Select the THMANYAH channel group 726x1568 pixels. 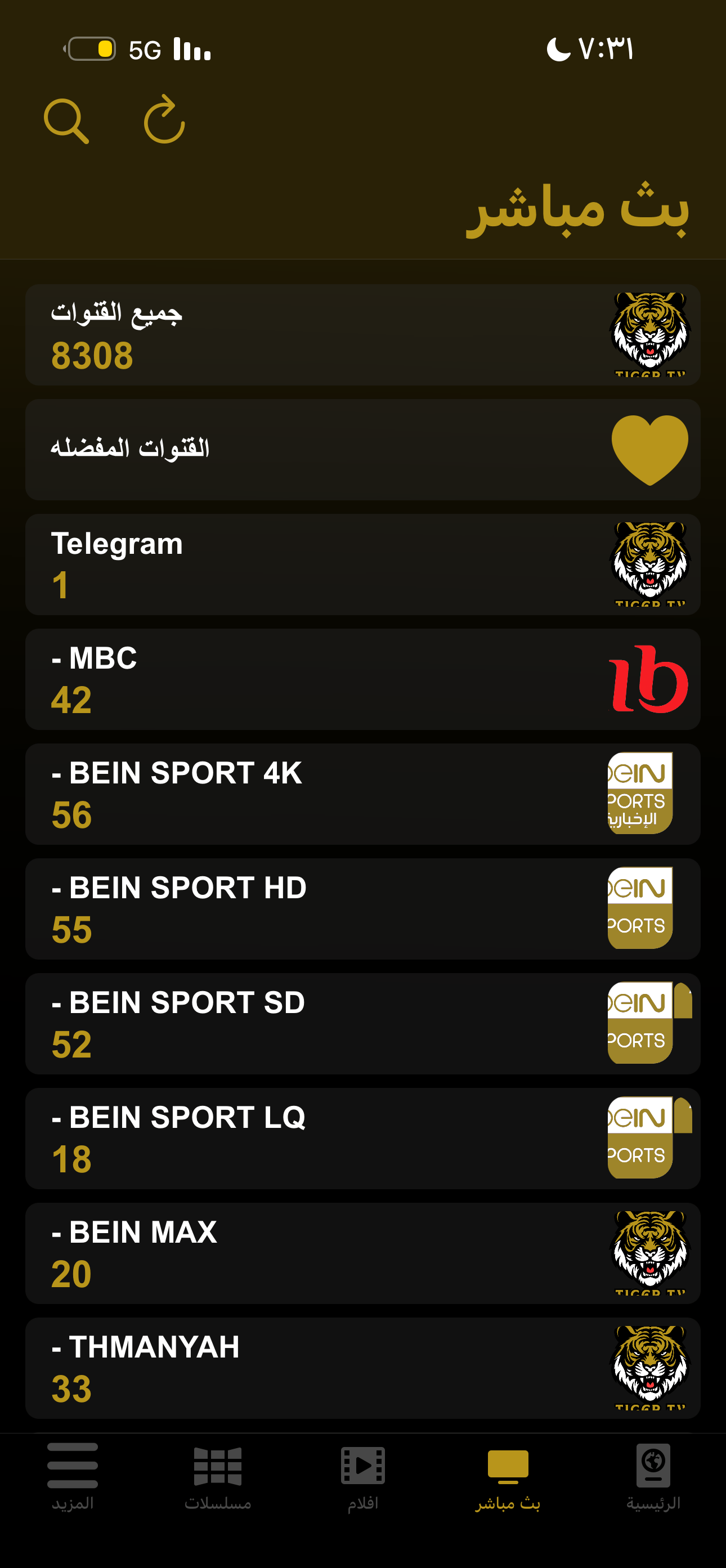[362, 1368]
